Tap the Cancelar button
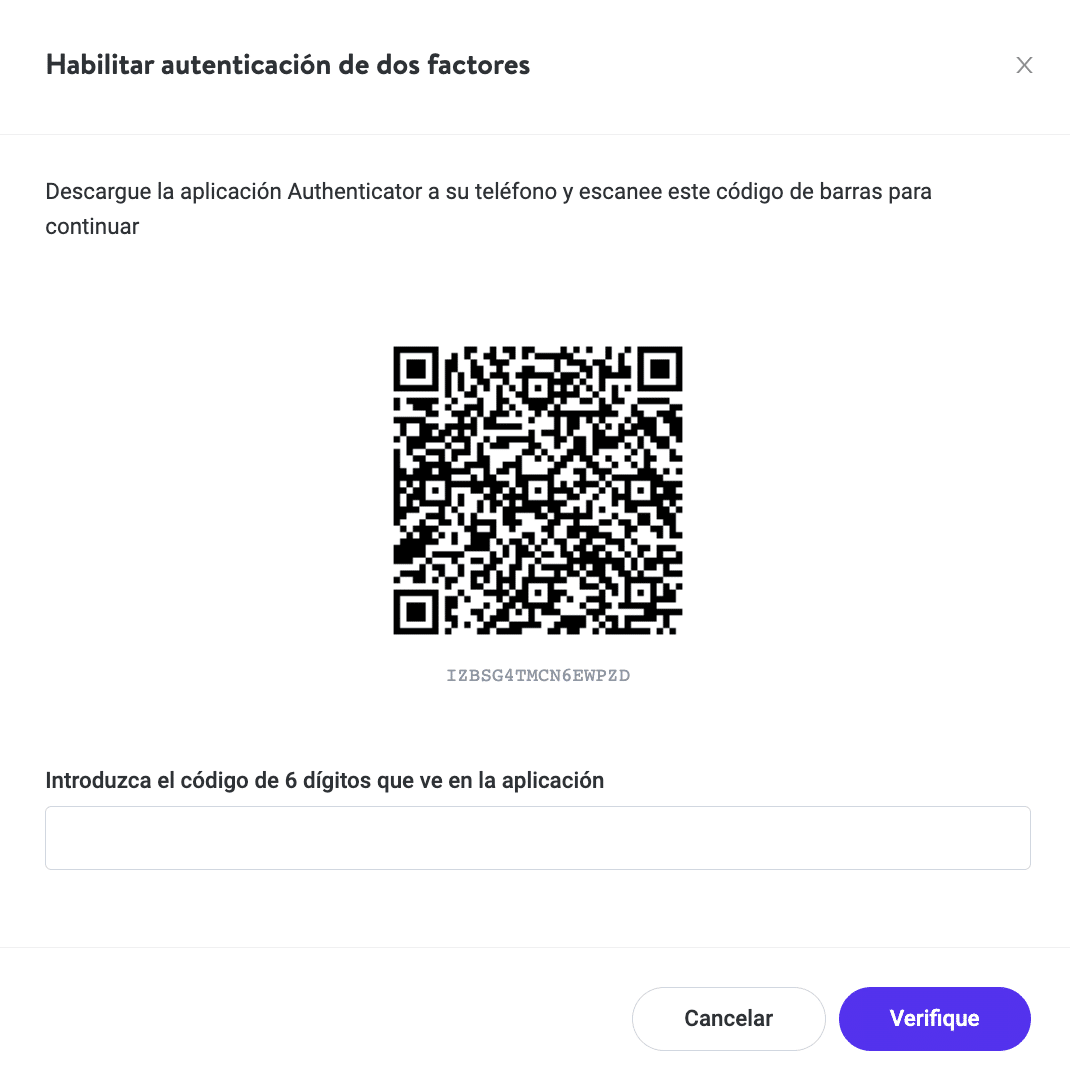Image resolution: width=1070 pixels, height=1086 pixels. (728, 1018)
